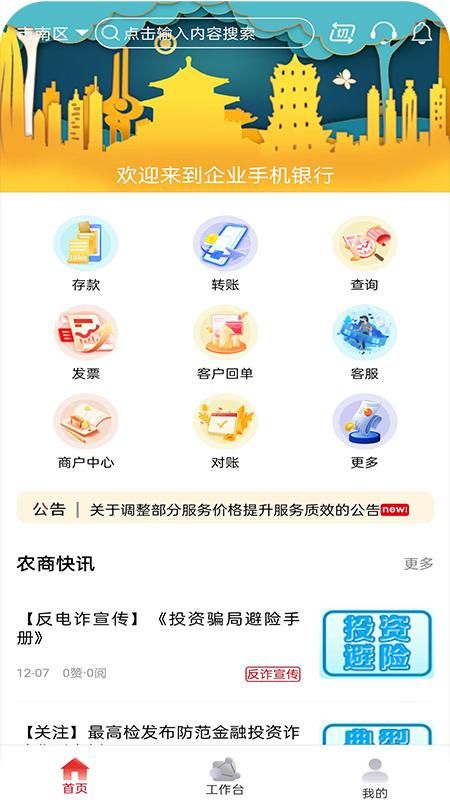Open 对账 reconciliation
This screenshot has height=800, width=450.
tap(225, 432)
